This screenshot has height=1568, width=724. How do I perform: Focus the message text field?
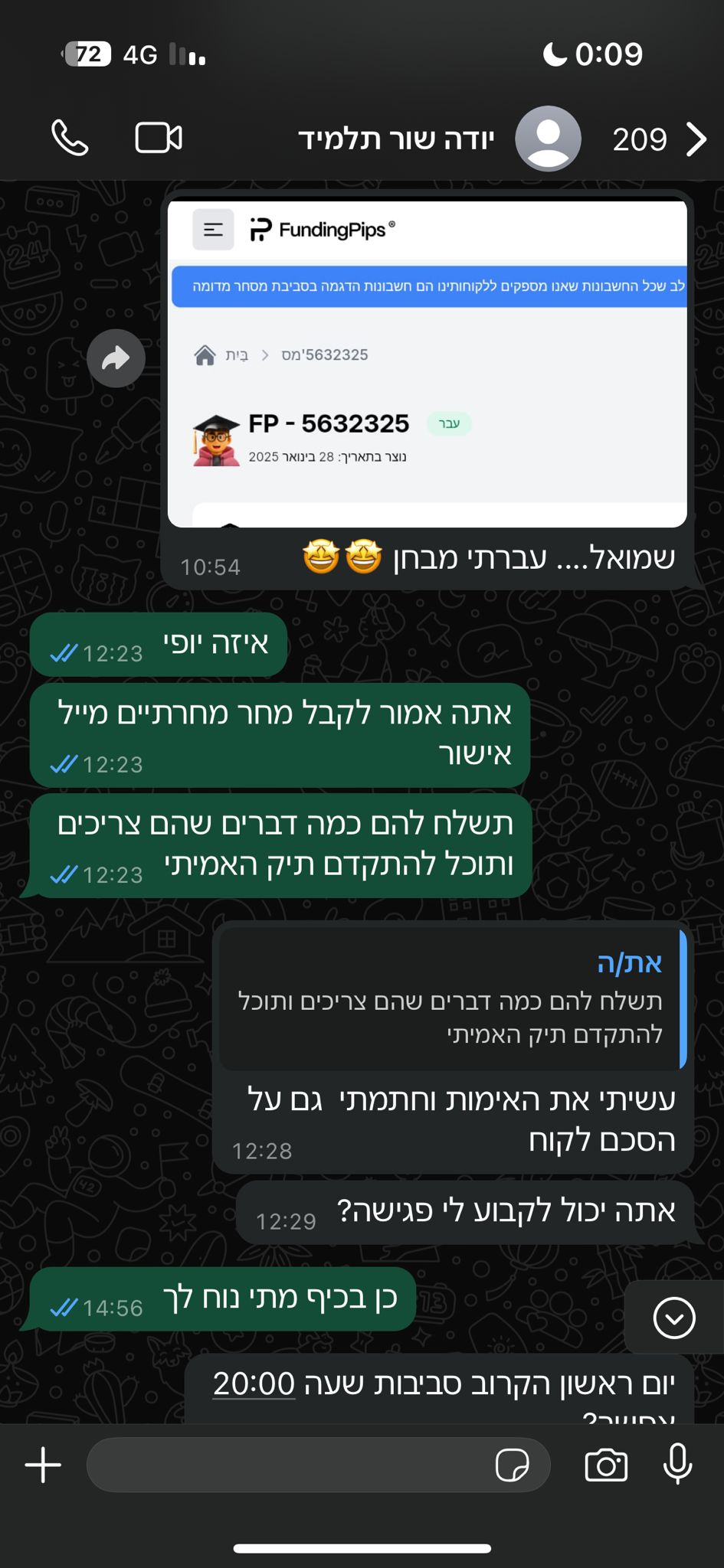tap(291, 1465)
